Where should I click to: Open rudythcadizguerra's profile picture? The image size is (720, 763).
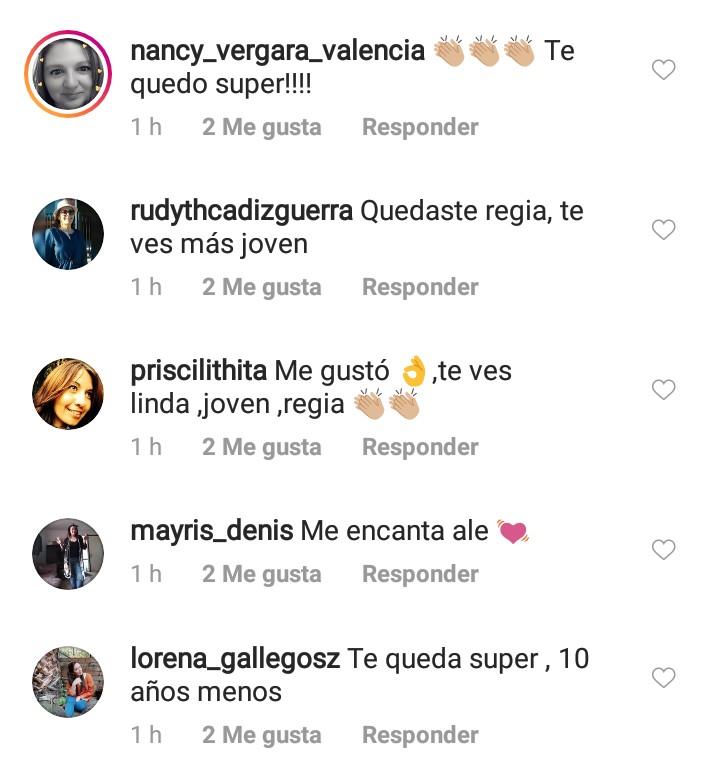[x=68, y=234]
